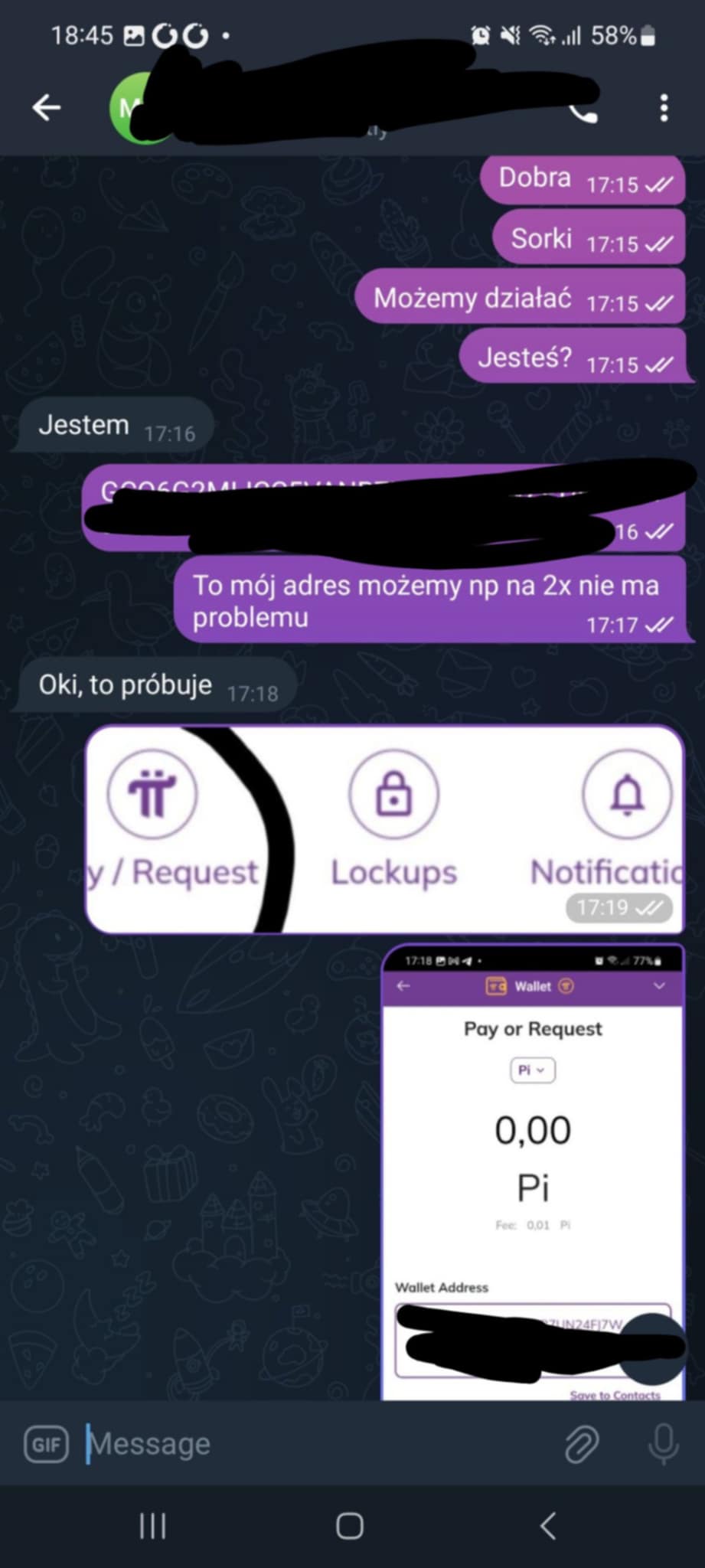The width and height of the screenshot is (705, 1568).
Task: Jump to latest messages with round button
Action: 651,1349
